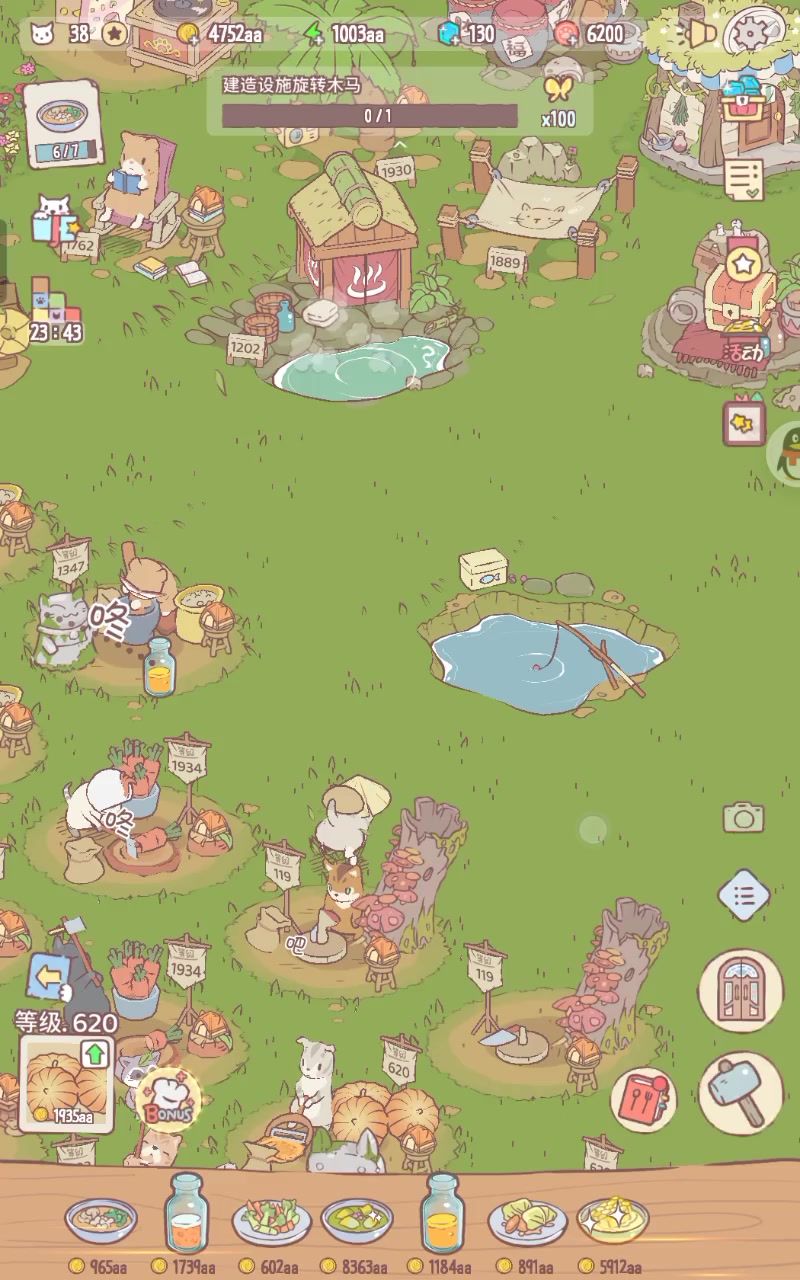The height and width of the screenshot is (1280, 800).
Task: Tap the blue back arrow button
Action: pyautogui.click(x=46, y=975)
